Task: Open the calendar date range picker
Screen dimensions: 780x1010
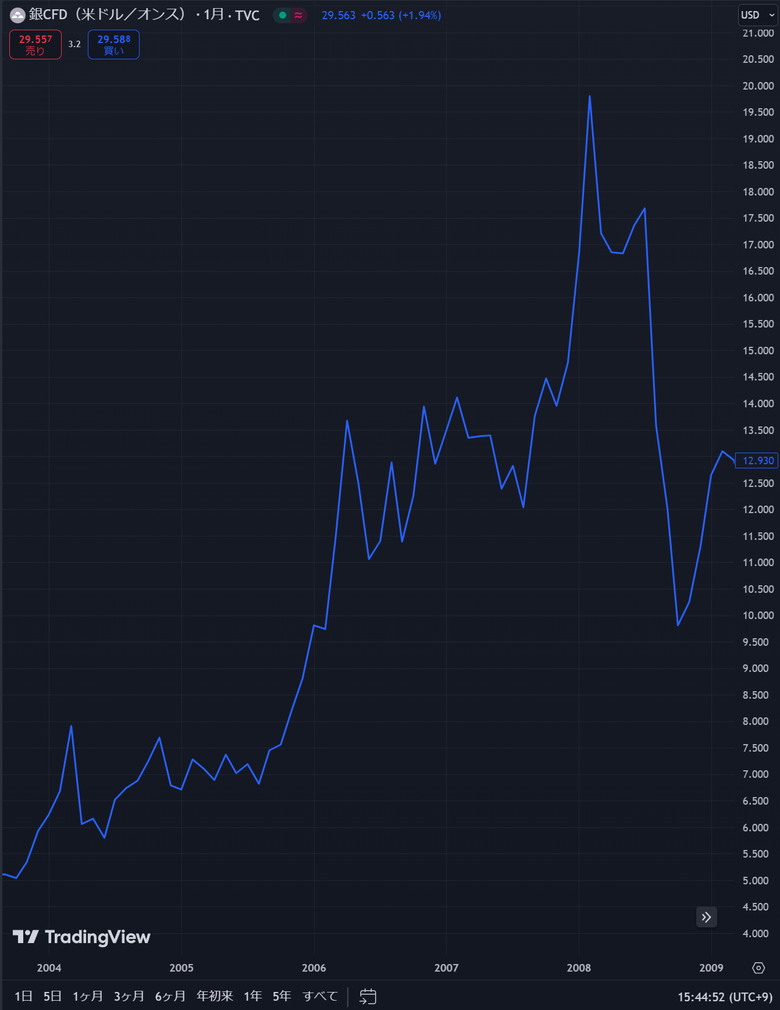Action: [x=368, y=996]
